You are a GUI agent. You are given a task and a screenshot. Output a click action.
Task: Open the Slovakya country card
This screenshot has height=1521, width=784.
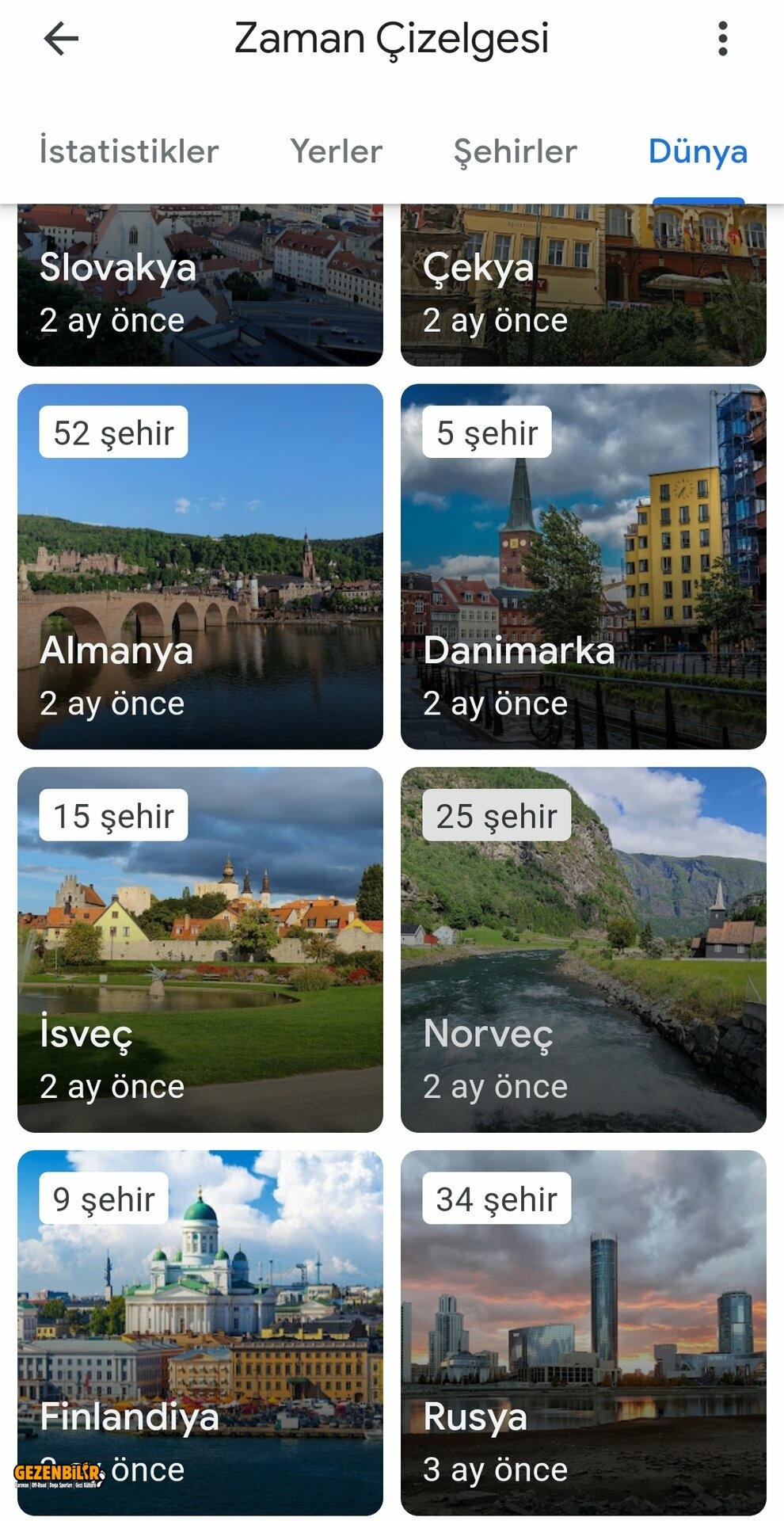pos(200,286)
